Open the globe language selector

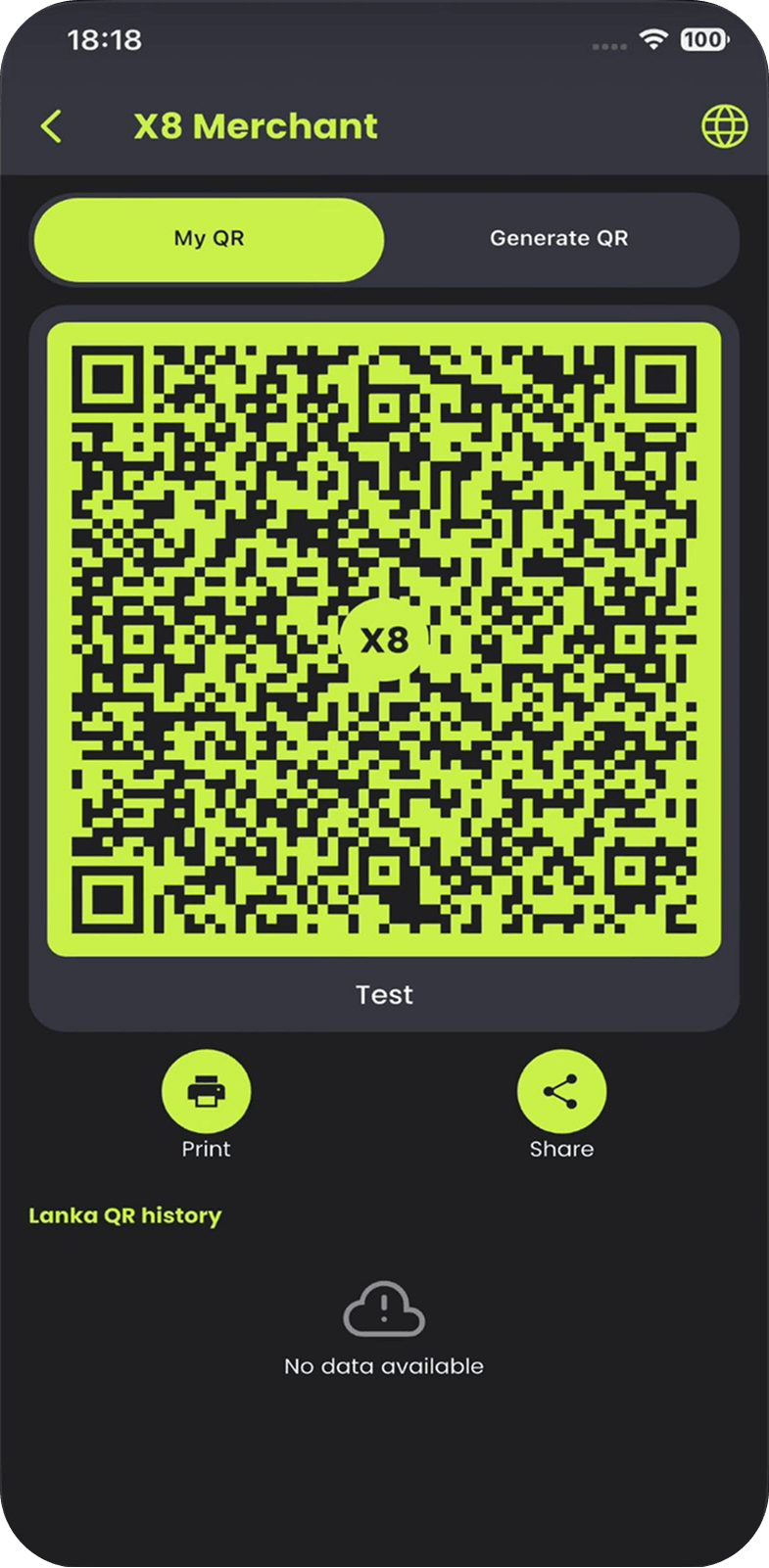pos(724,126)
